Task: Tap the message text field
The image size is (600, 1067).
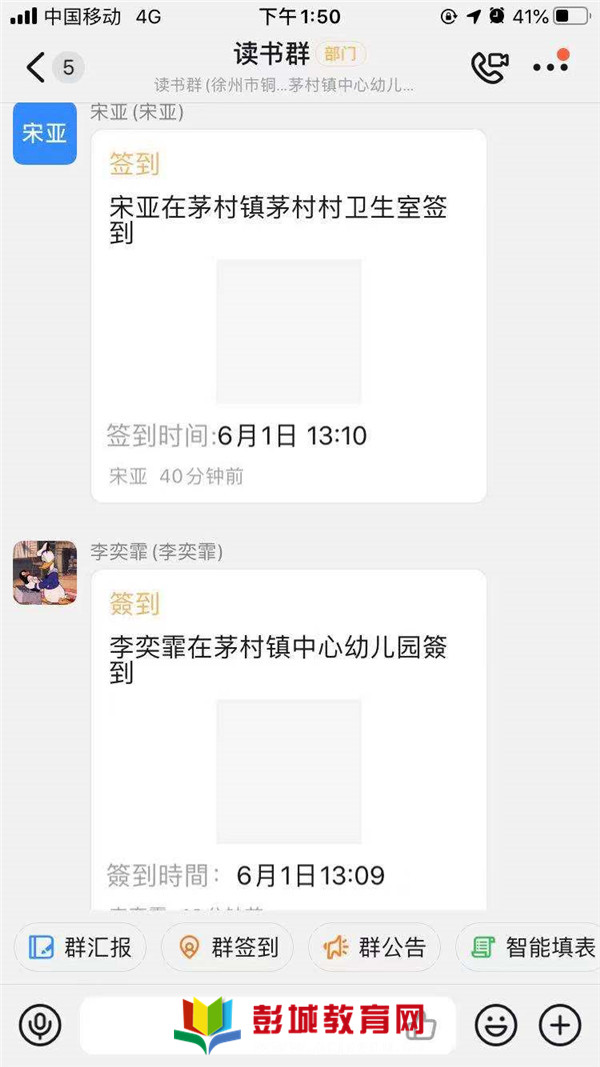Action: pos(268,1025)
